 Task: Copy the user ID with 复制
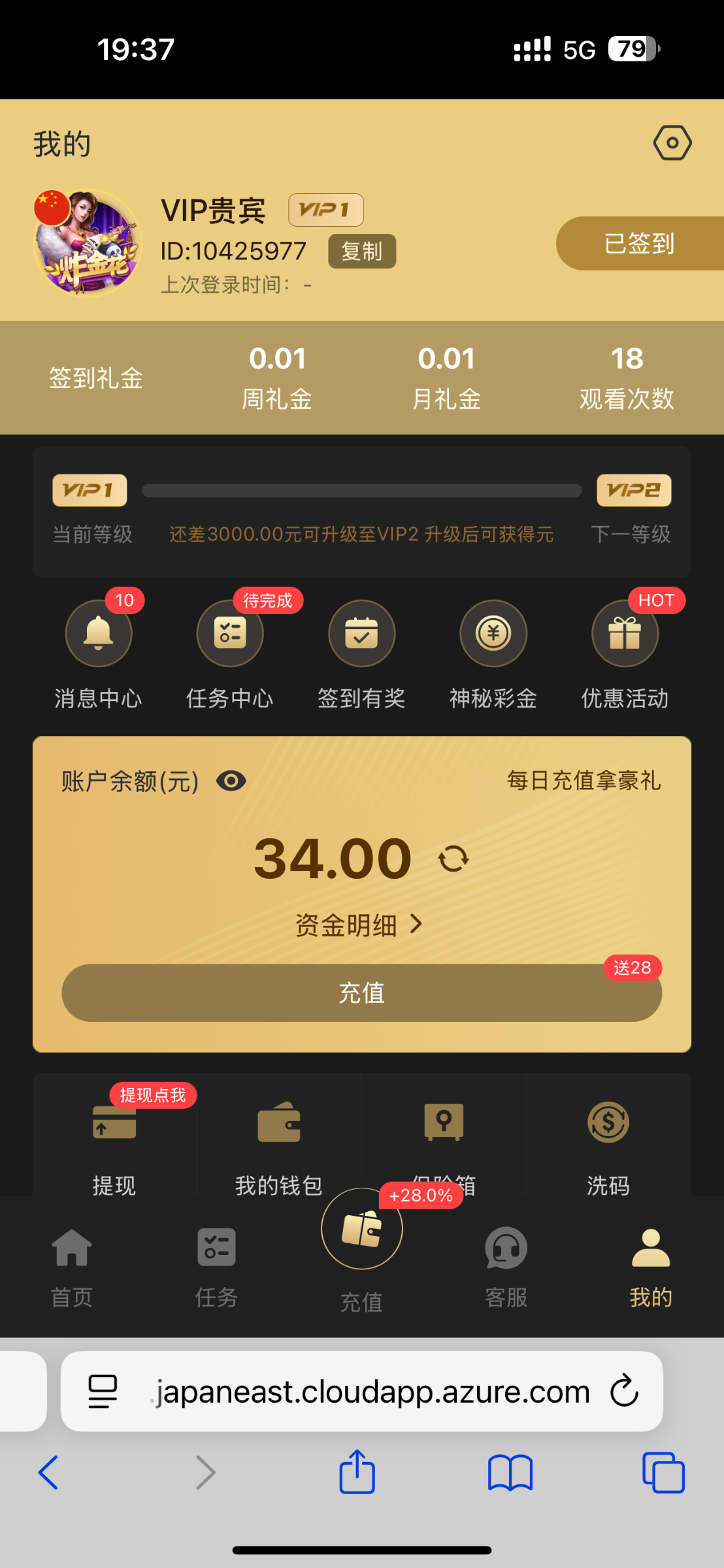pos(362,252)
